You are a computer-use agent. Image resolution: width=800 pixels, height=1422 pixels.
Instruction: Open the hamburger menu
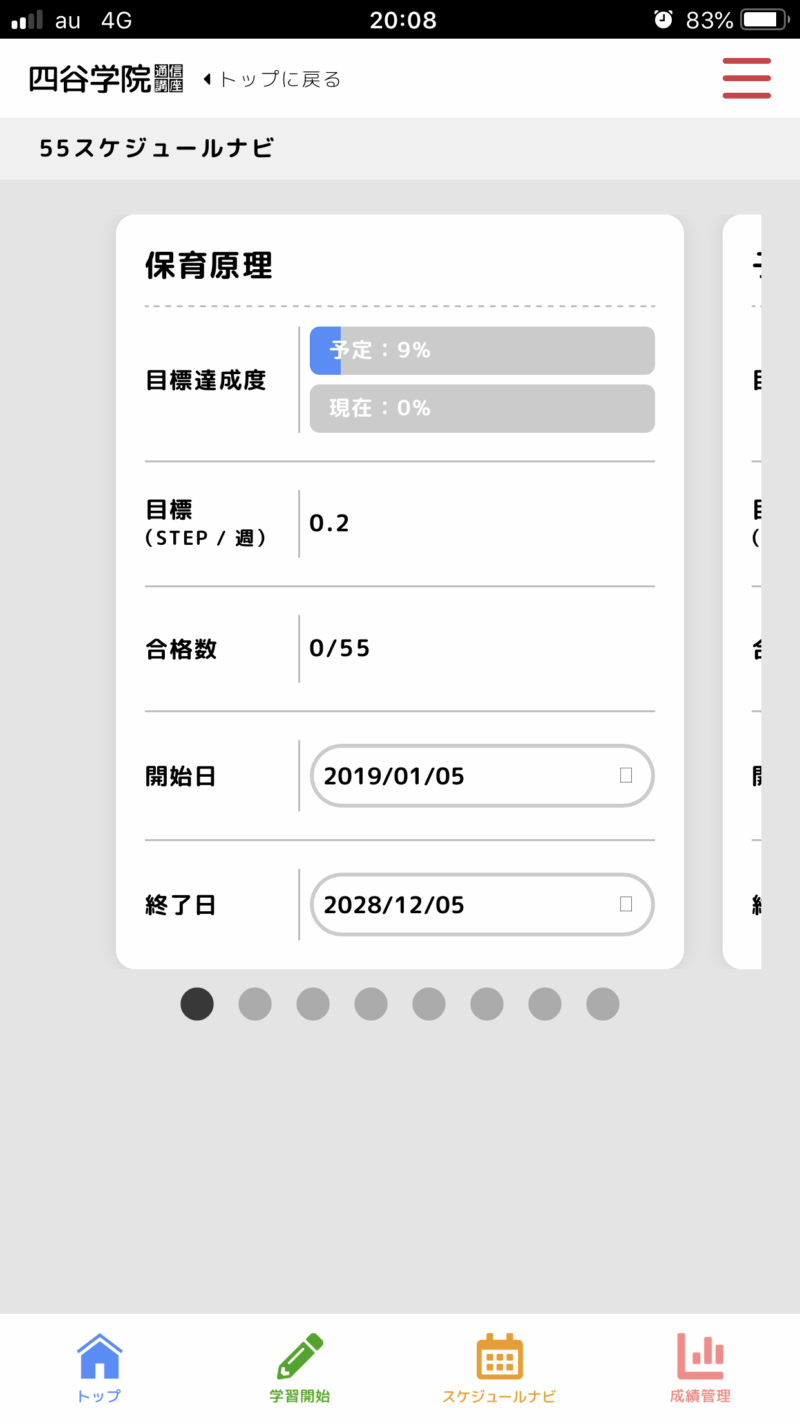(x=746, y=78)
